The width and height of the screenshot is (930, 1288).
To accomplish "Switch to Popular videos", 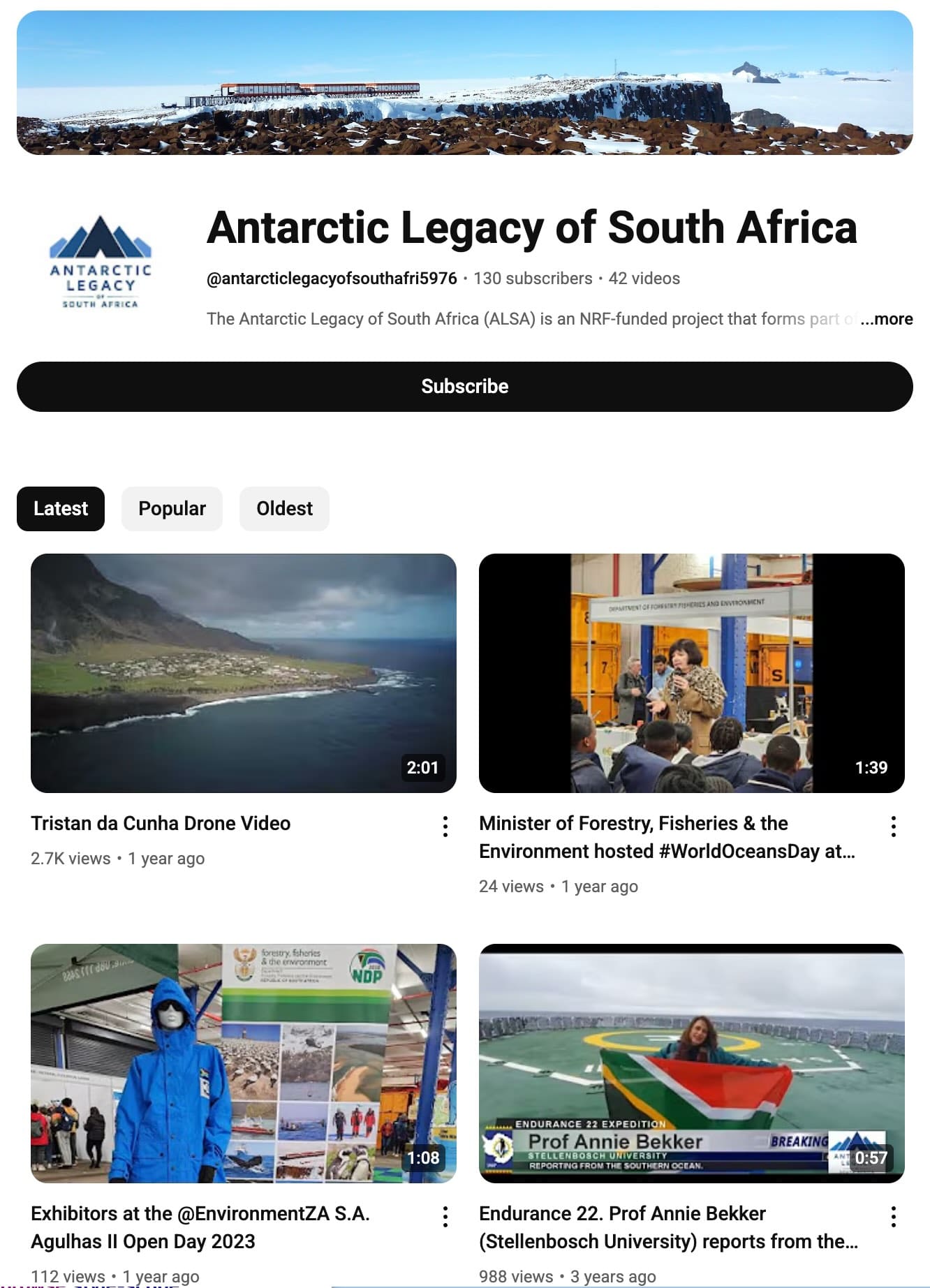I will (x=172, y=508).
